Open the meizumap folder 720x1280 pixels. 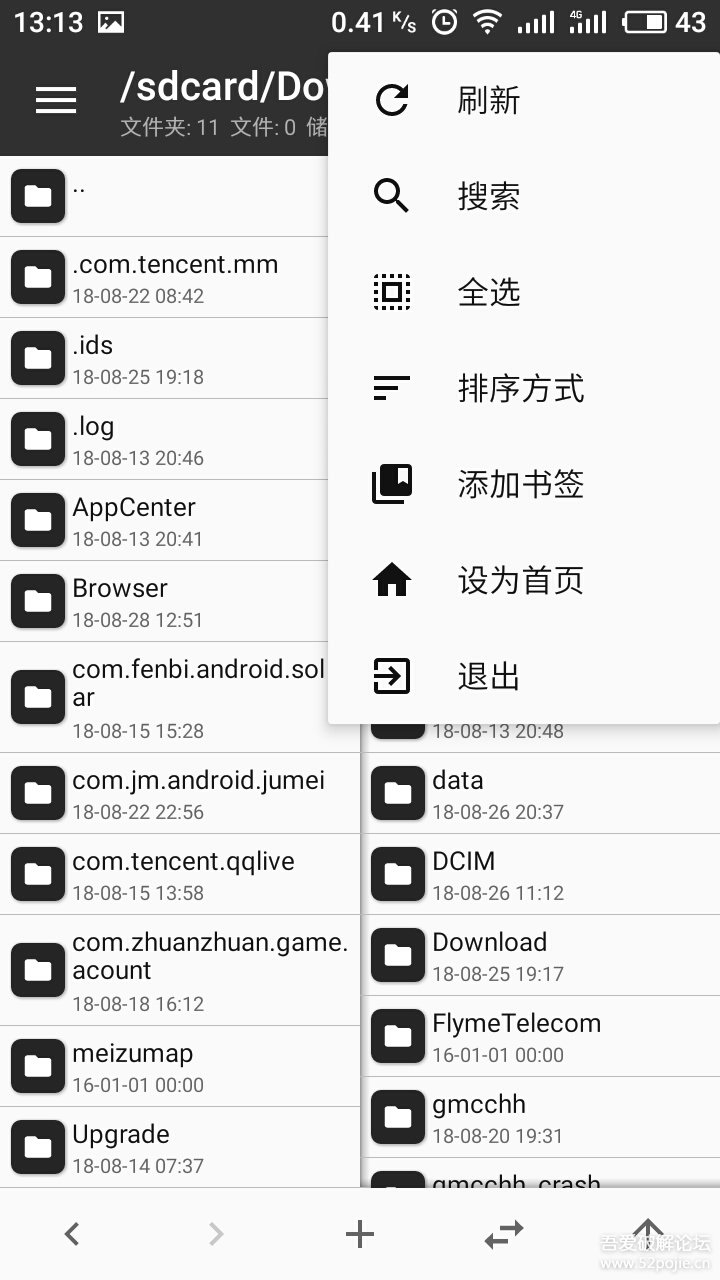pos(133,1066)
